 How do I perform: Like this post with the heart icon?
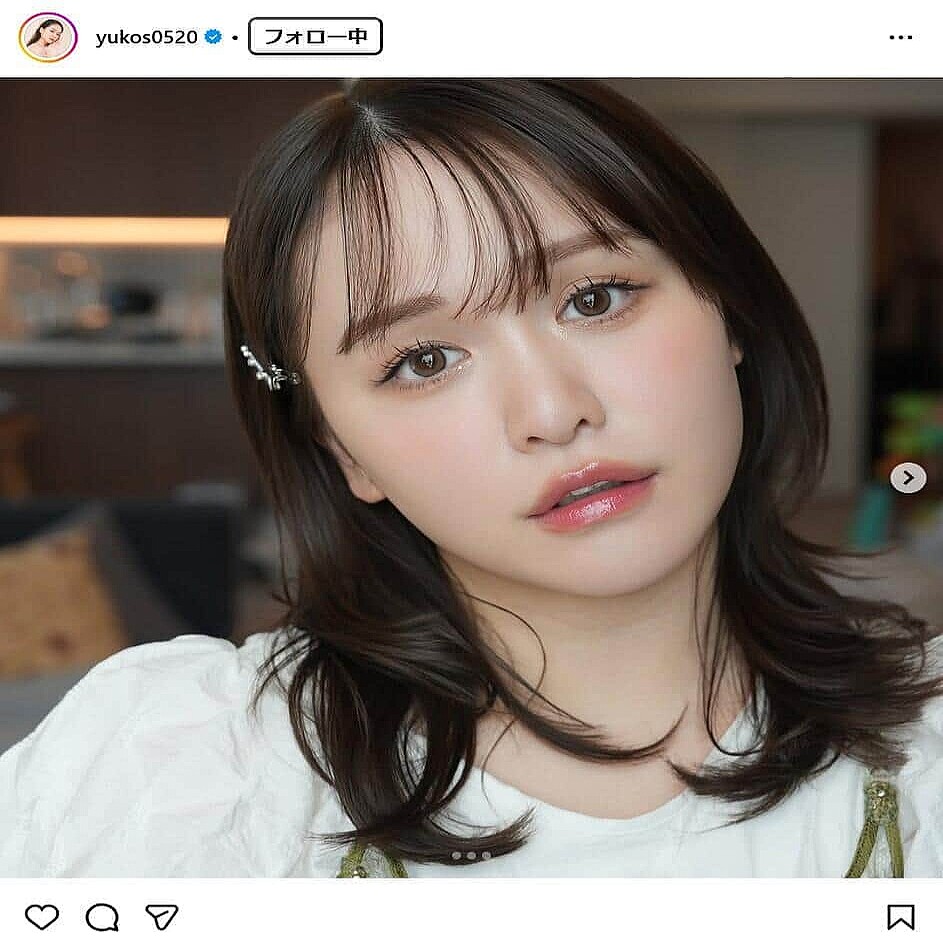[x=42, y=916]
